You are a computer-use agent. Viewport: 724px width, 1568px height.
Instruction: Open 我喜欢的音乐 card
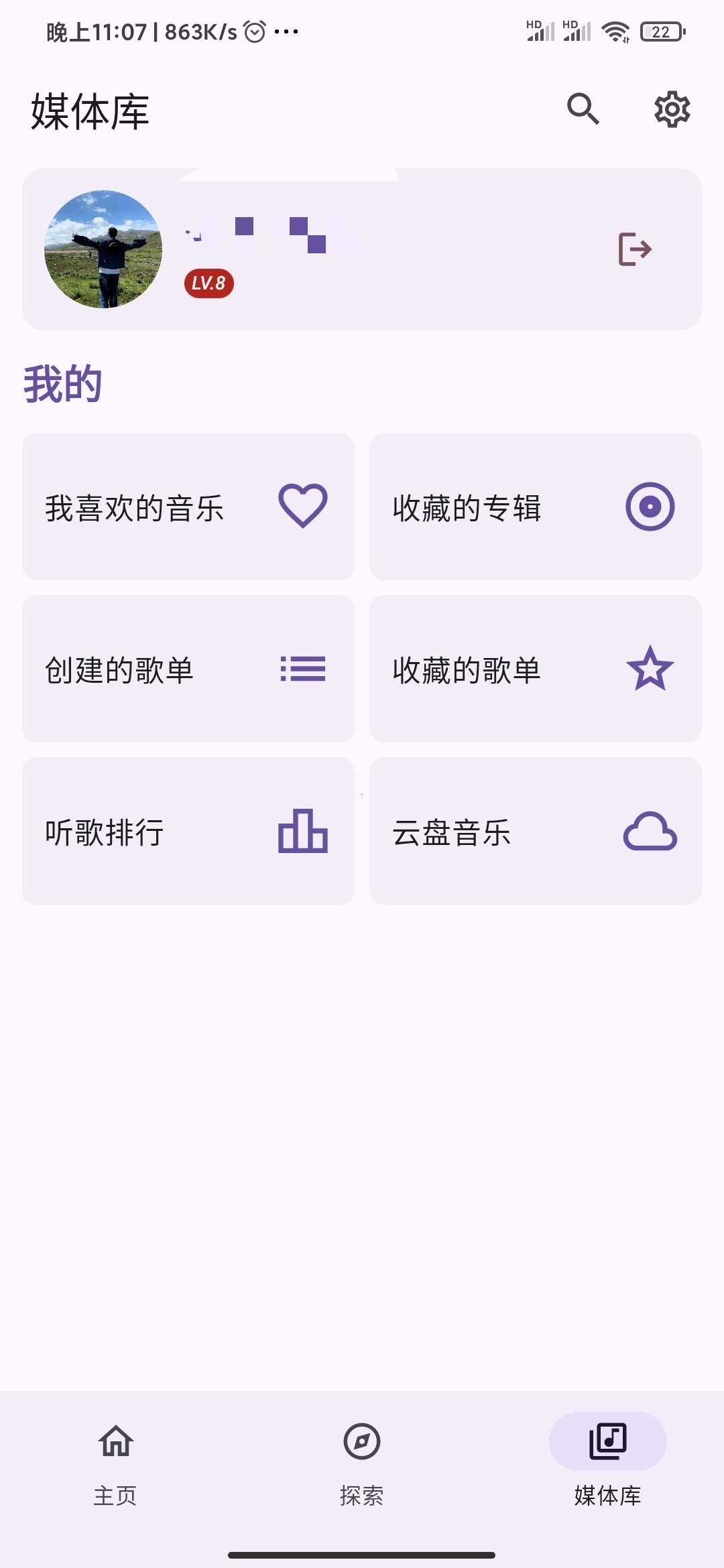pos(188,507)
